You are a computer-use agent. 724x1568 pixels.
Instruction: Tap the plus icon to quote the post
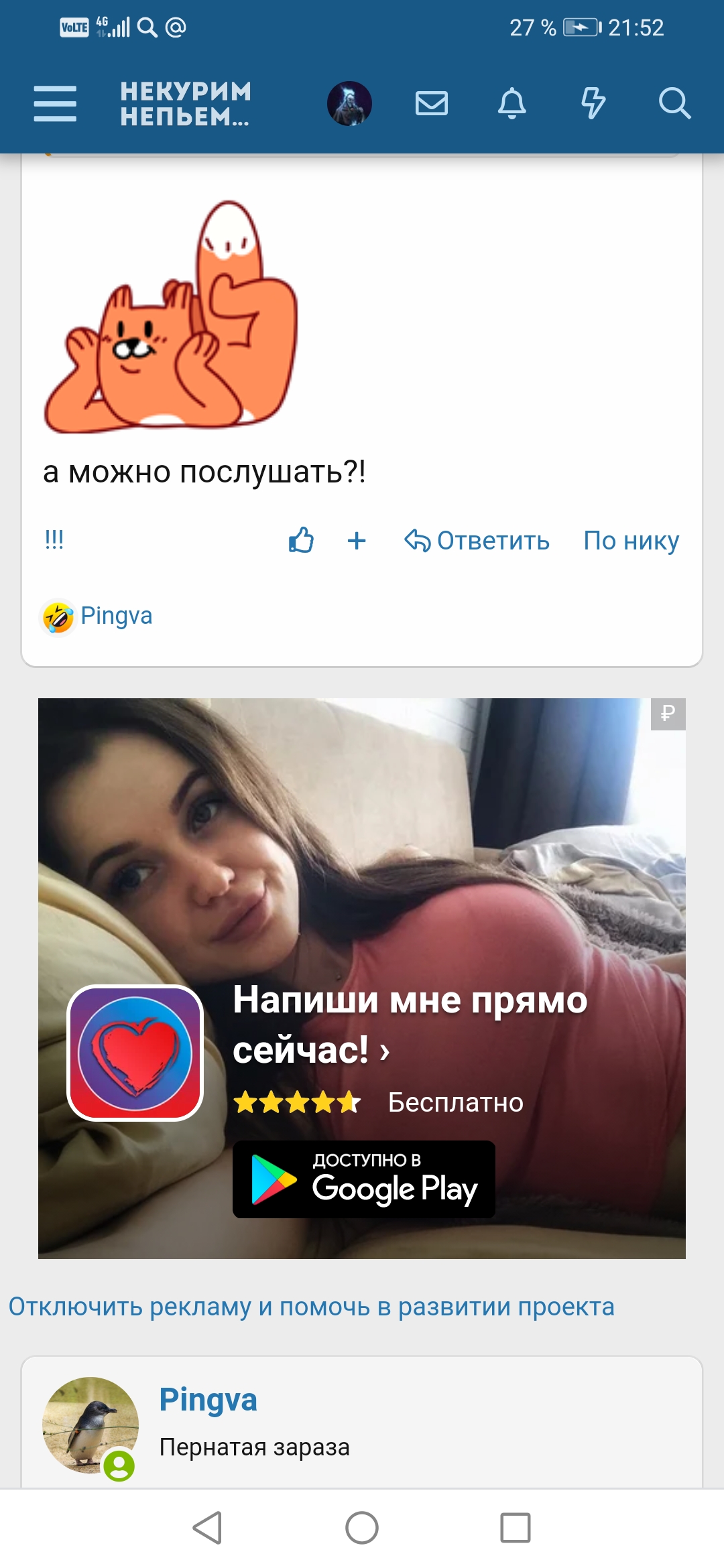coord(357,540)
